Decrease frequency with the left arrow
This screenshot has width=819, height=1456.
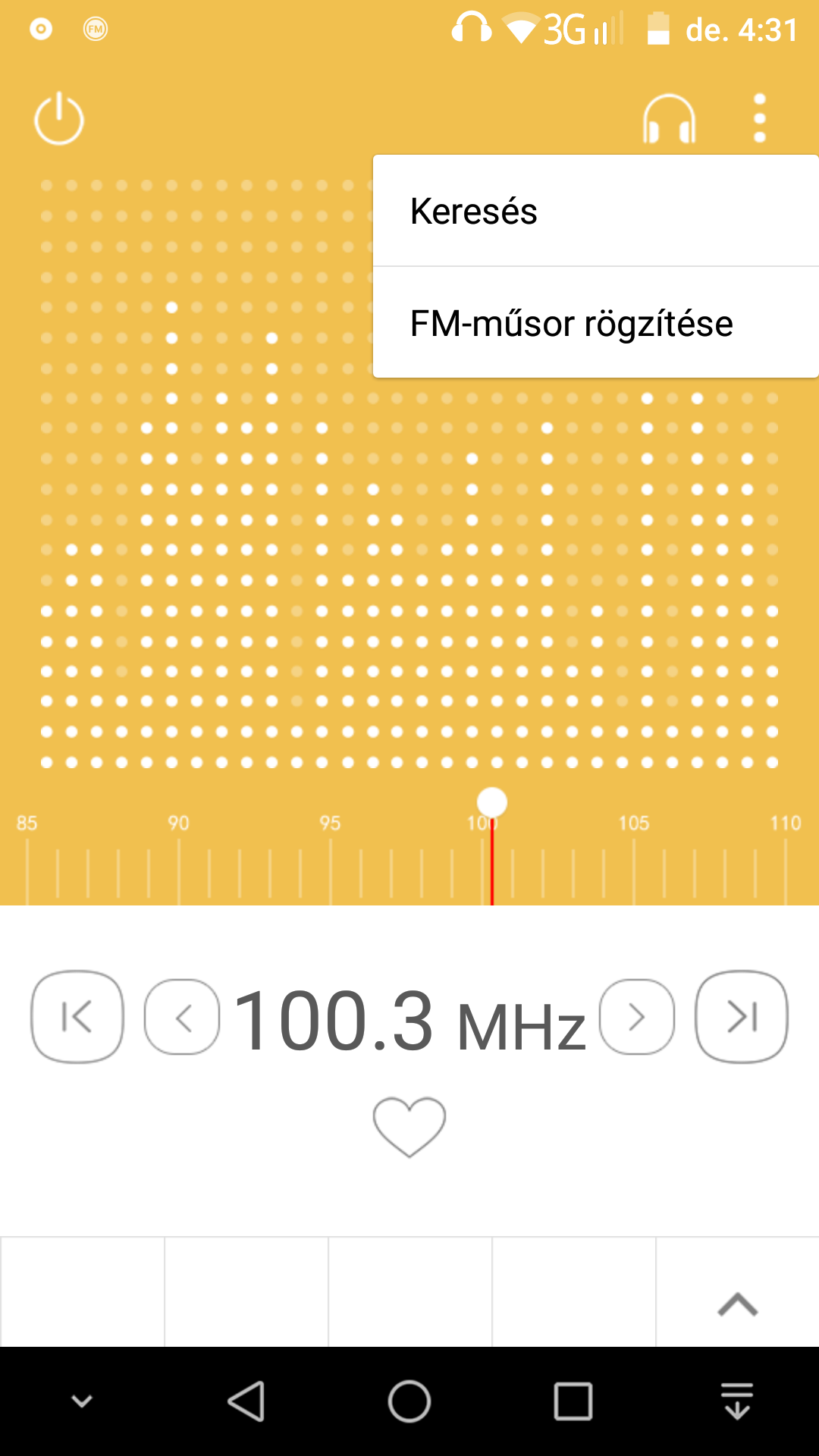tap(182, 1017)
